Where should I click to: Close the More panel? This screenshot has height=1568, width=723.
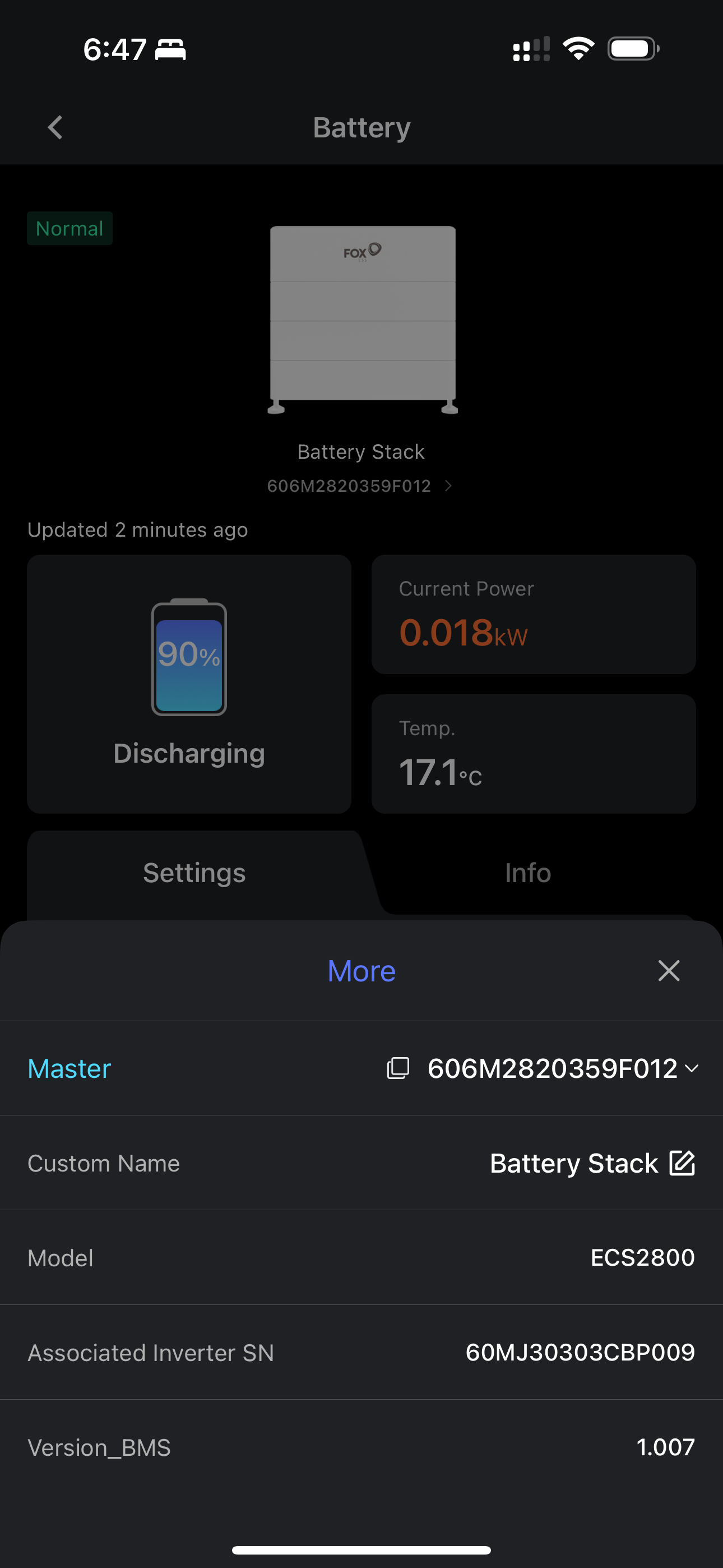(668, 971)
